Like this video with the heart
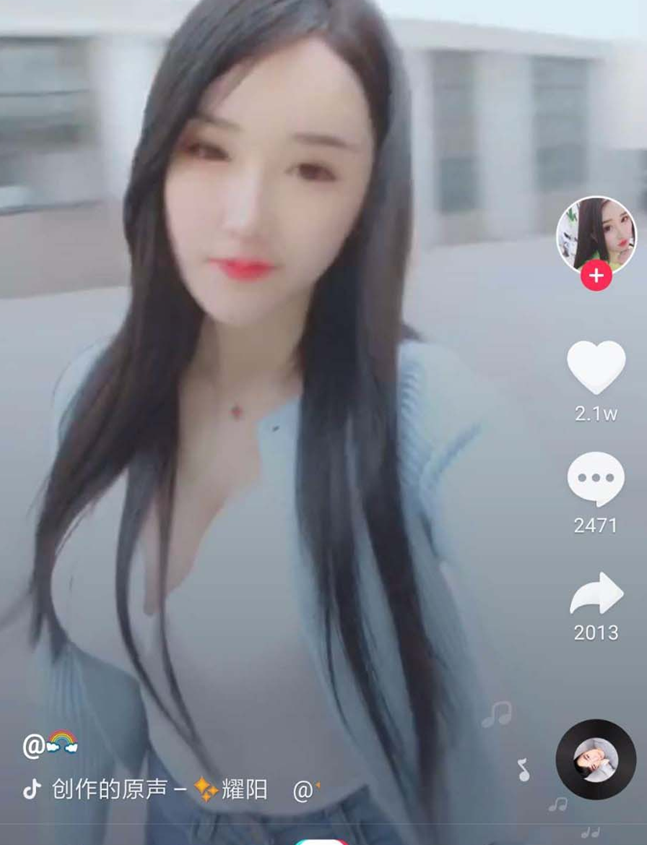Screen dimensions: 647x845 coord(596,367)
